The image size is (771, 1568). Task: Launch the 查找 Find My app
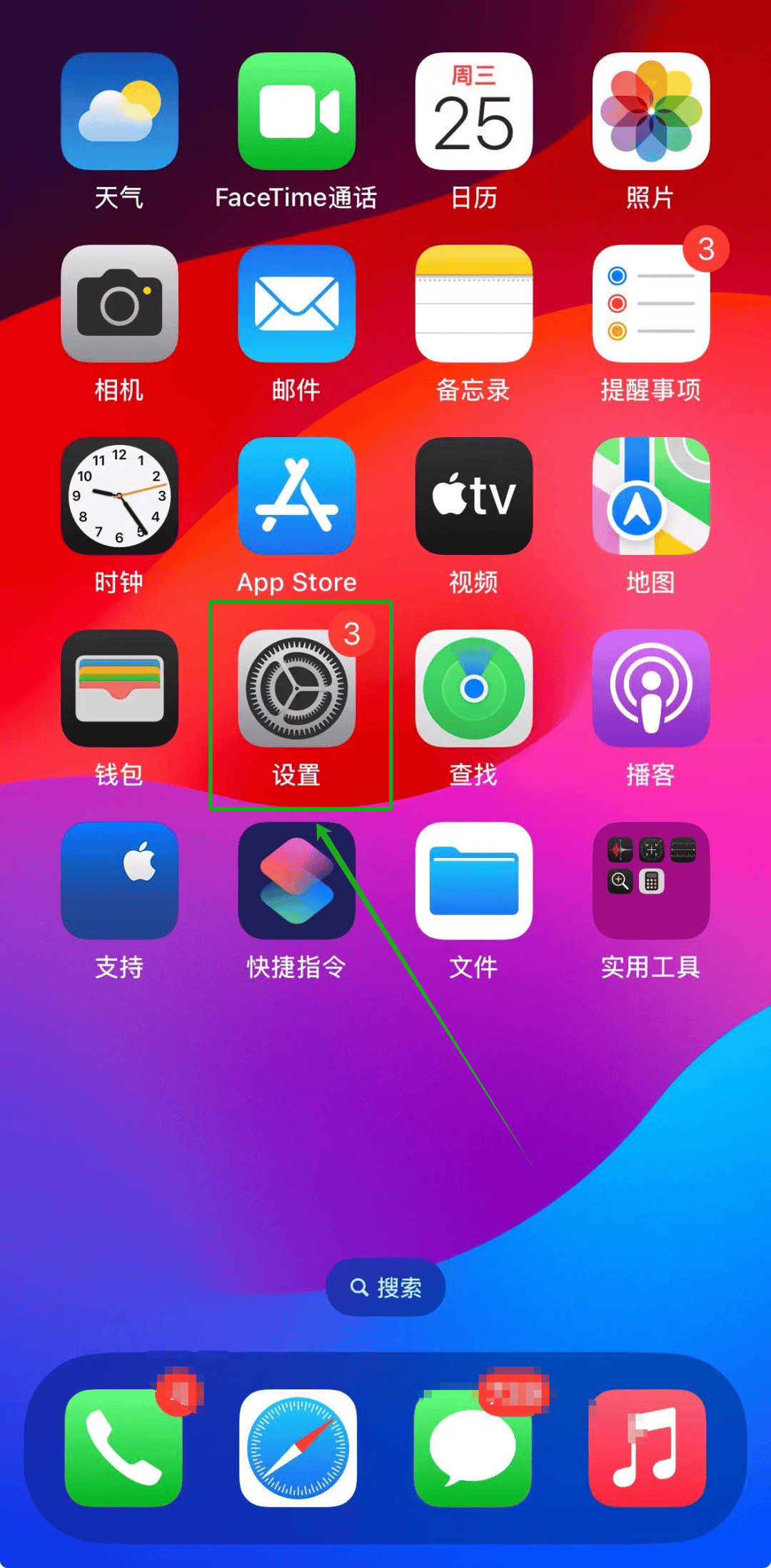473,688
